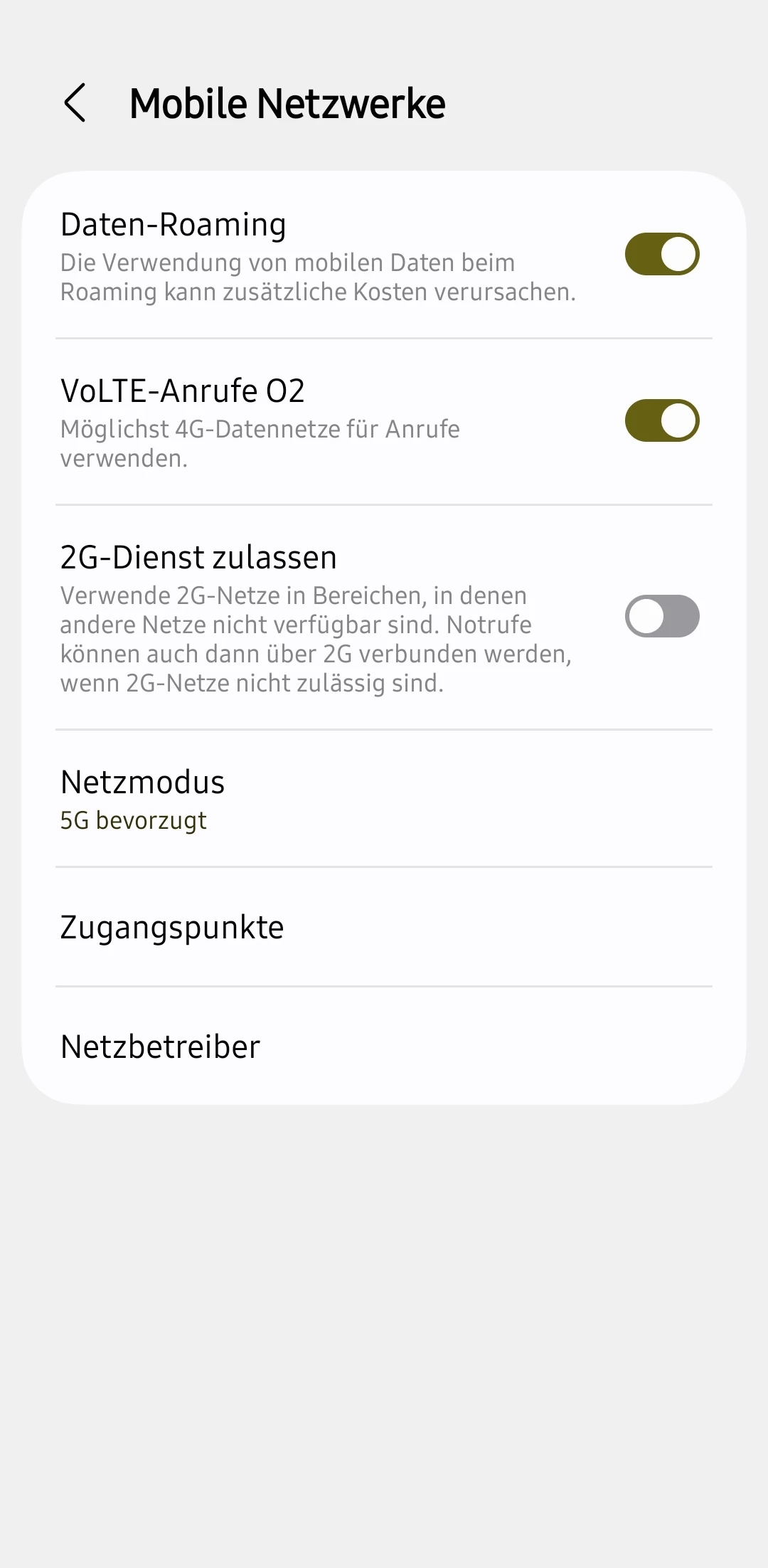Enable 2G-Dienst zulassen

[661, 616]
